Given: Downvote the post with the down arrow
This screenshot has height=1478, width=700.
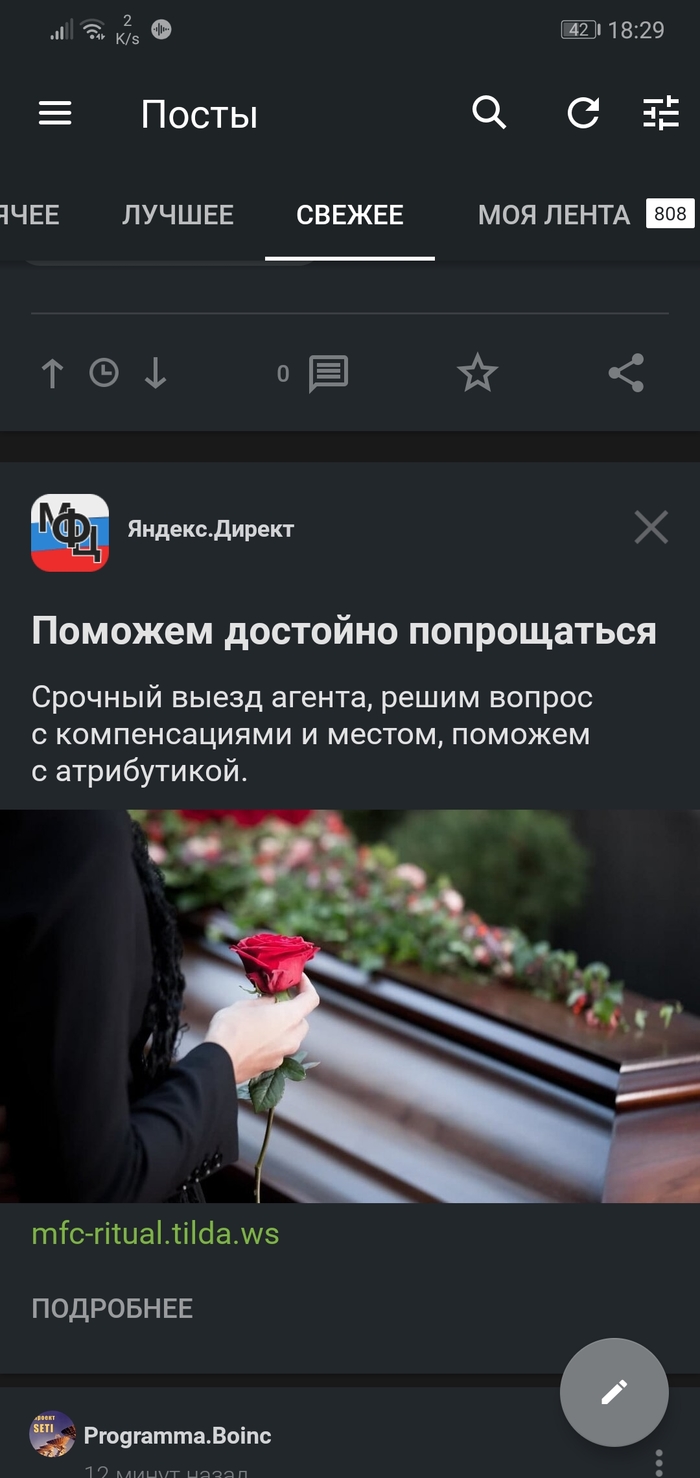Looking at the screenshot, I should click(x=155, y=374).
